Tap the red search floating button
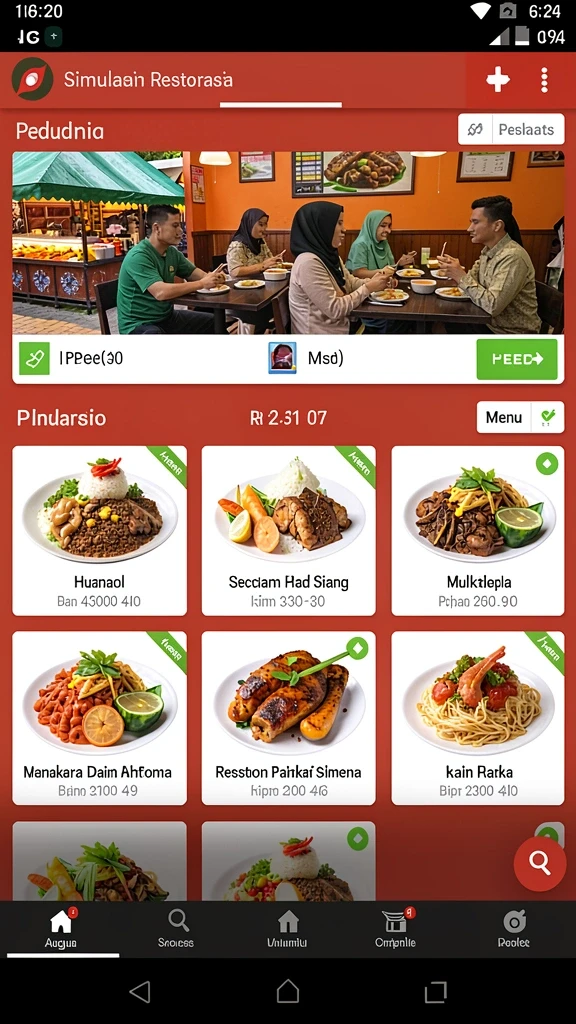This screenshot has height=1024, width=576. coord(540,863)
